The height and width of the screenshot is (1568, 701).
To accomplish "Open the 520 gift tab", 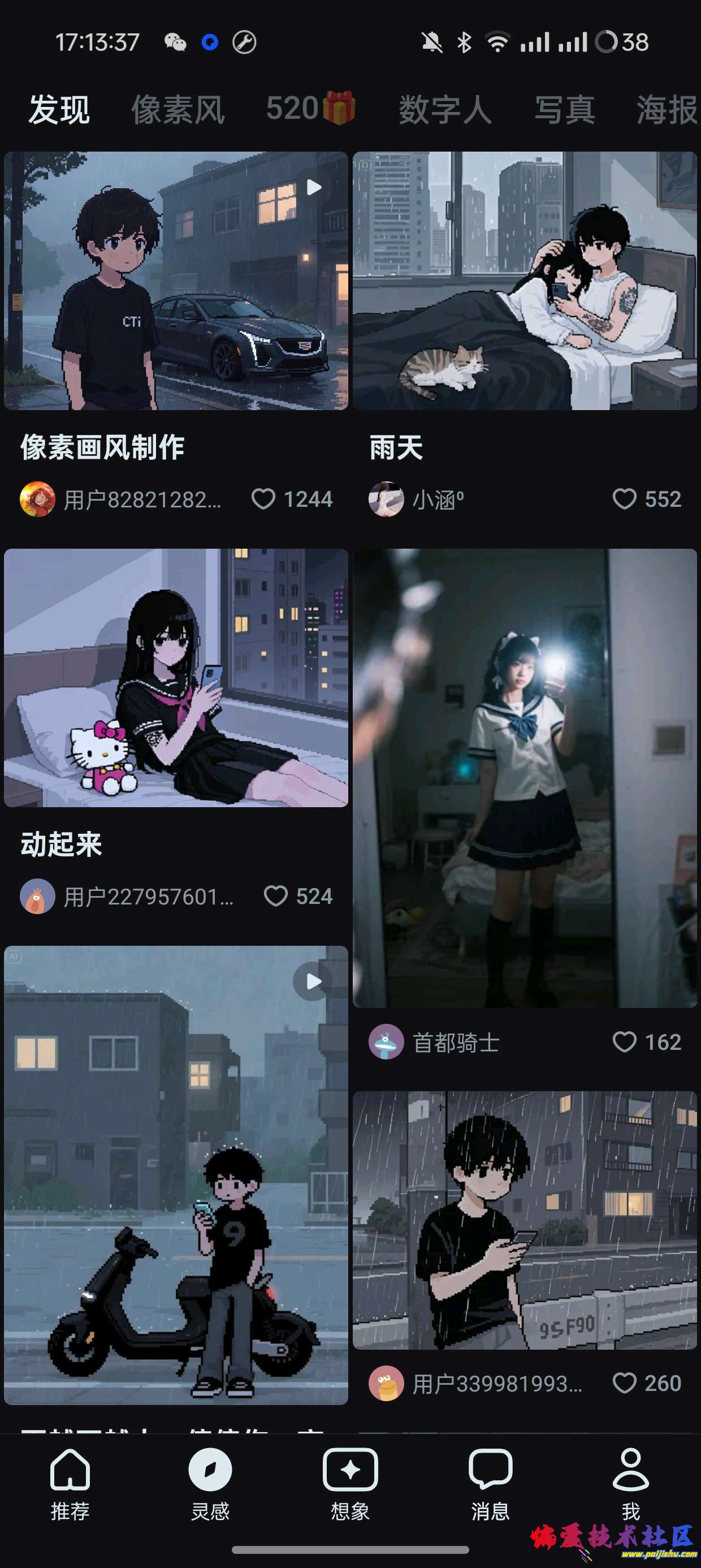I will pos(310,109).
